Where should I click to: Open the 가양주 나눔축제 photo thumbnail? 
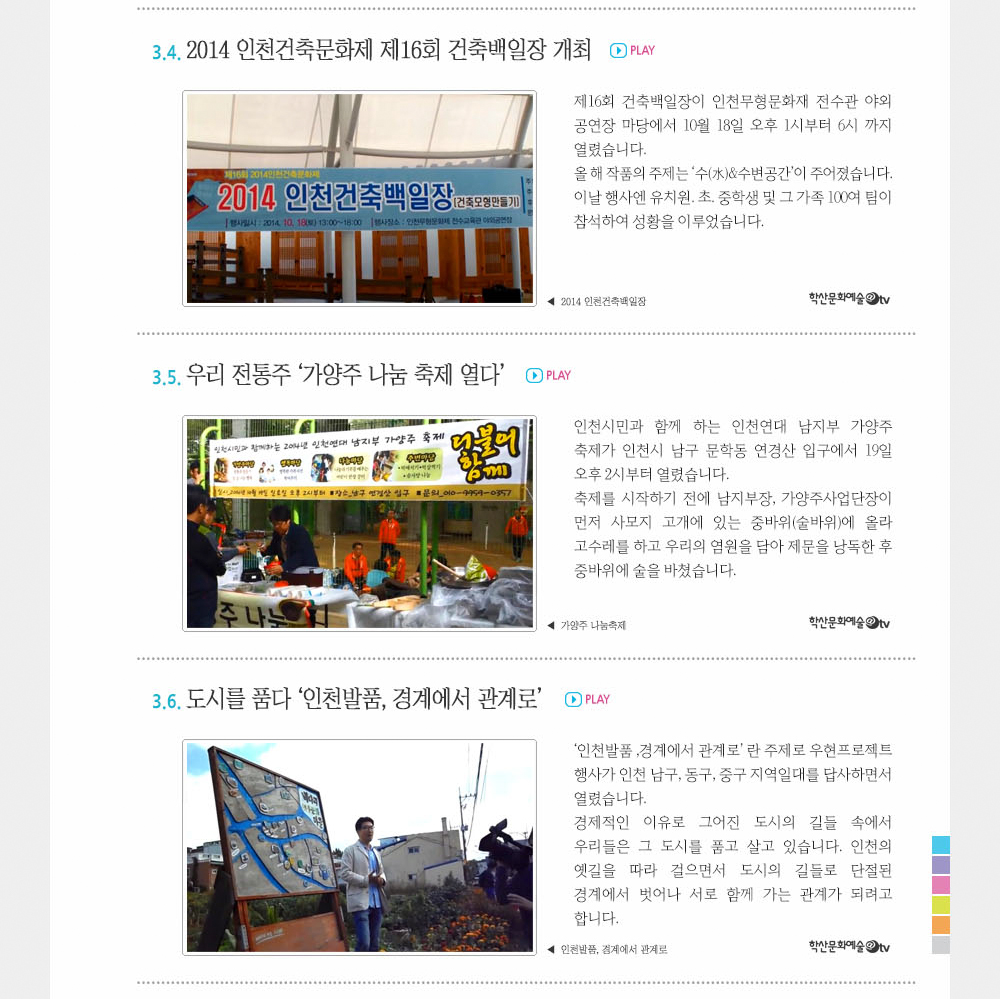tap(359, 523)
